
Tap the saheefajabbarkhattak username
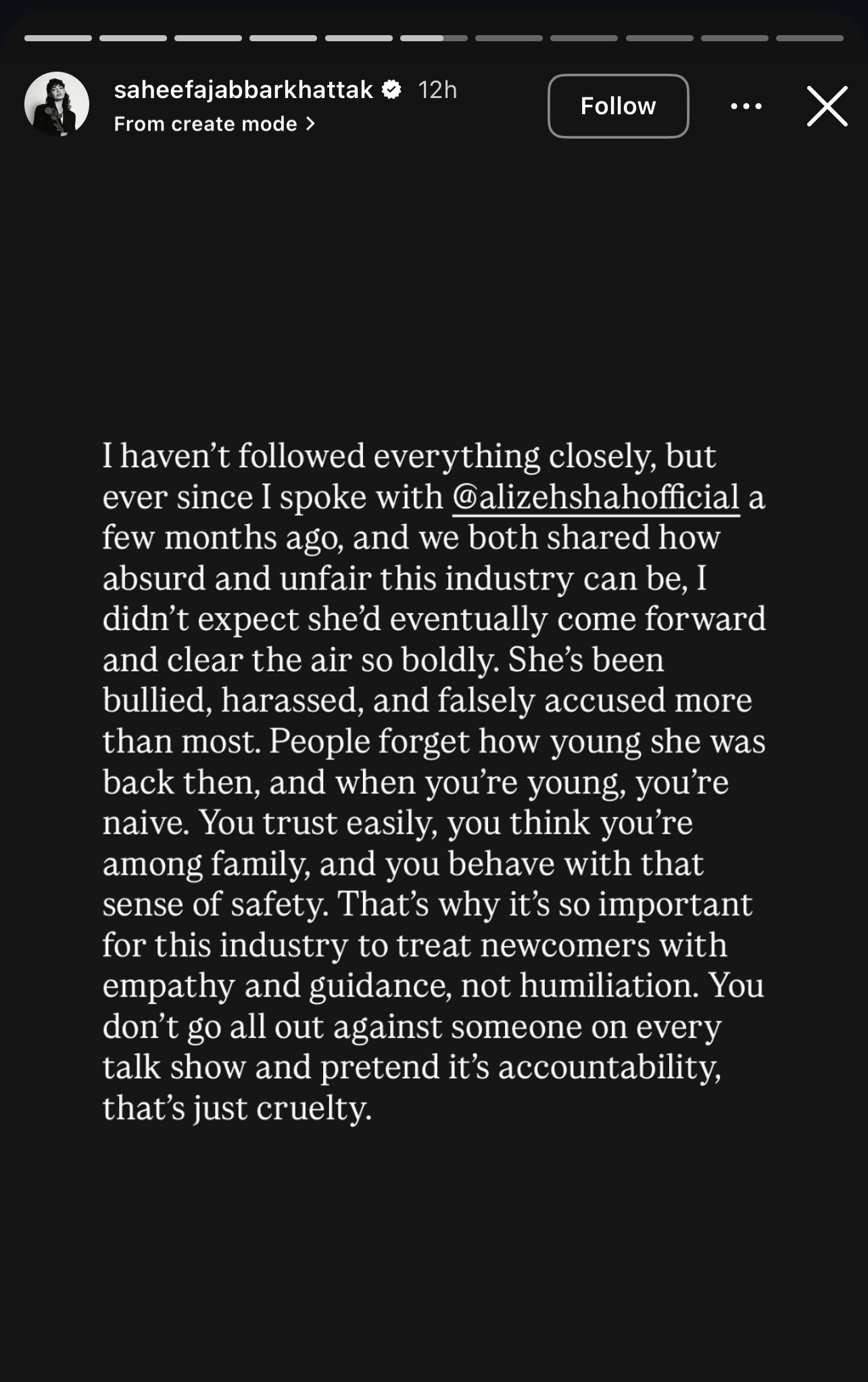point(243,90)
